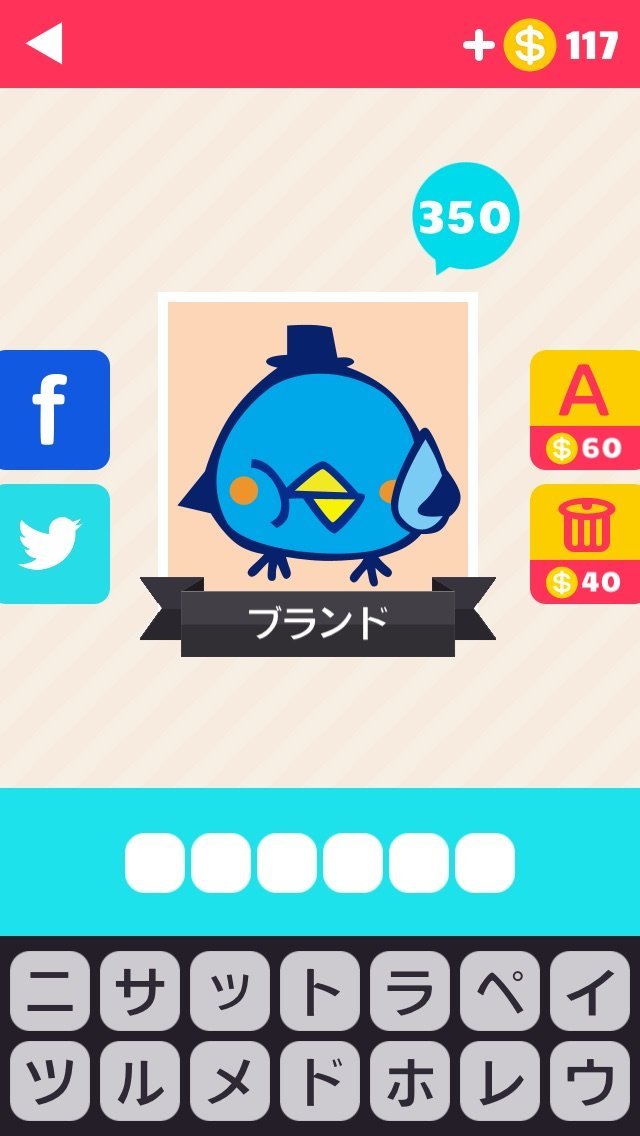640x1136 pixels.
Task: Select the letter ニ
Action: click(50, 991)
